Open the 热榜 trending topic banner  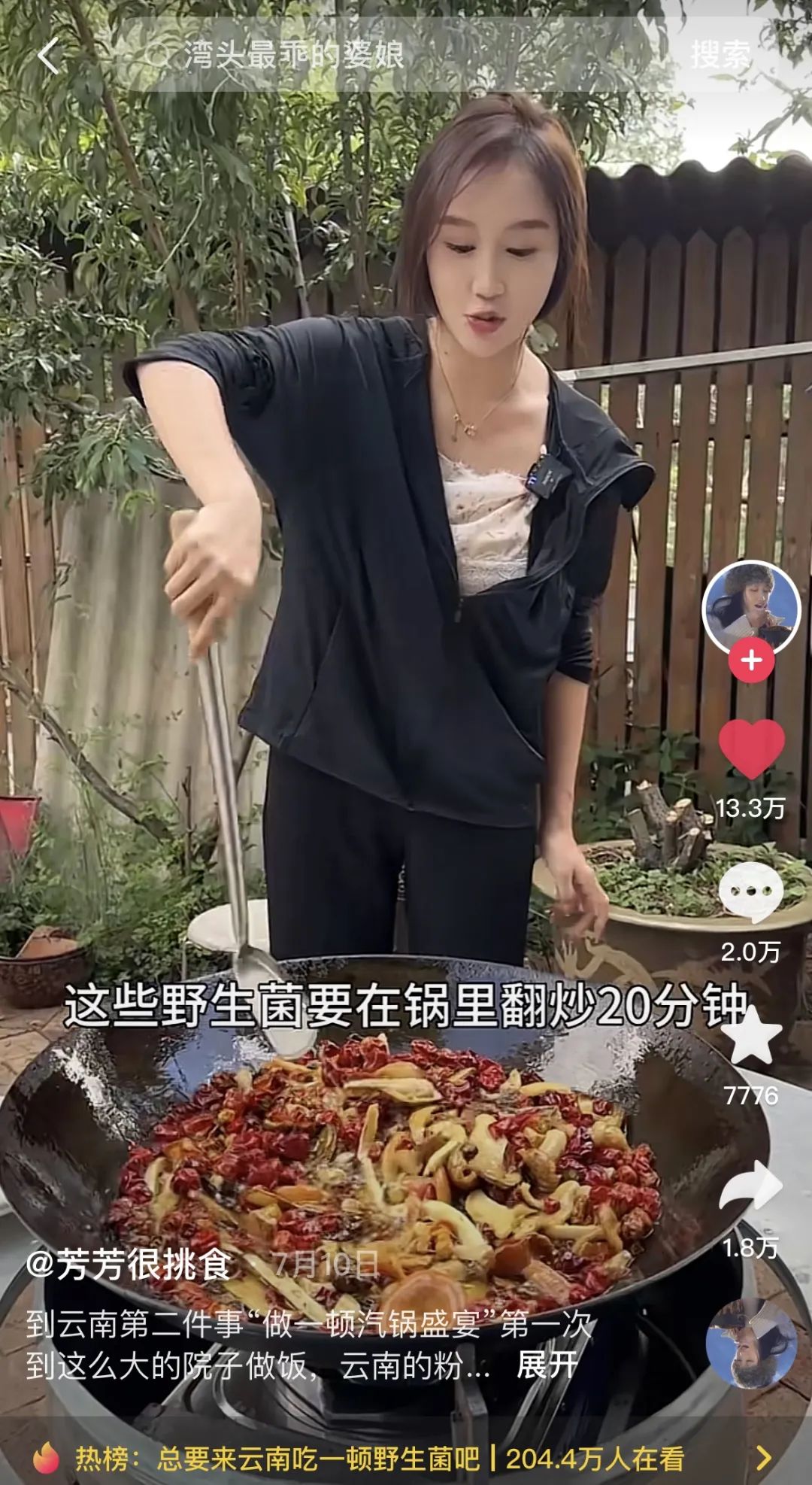pos(406,1458)
